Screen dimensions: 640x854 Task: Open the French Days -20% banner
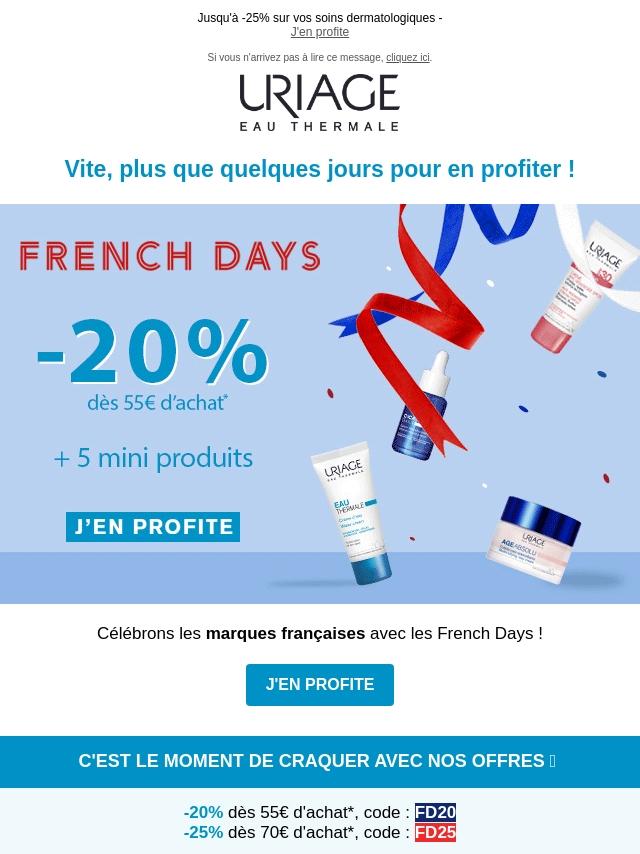(x=319, y=403)
